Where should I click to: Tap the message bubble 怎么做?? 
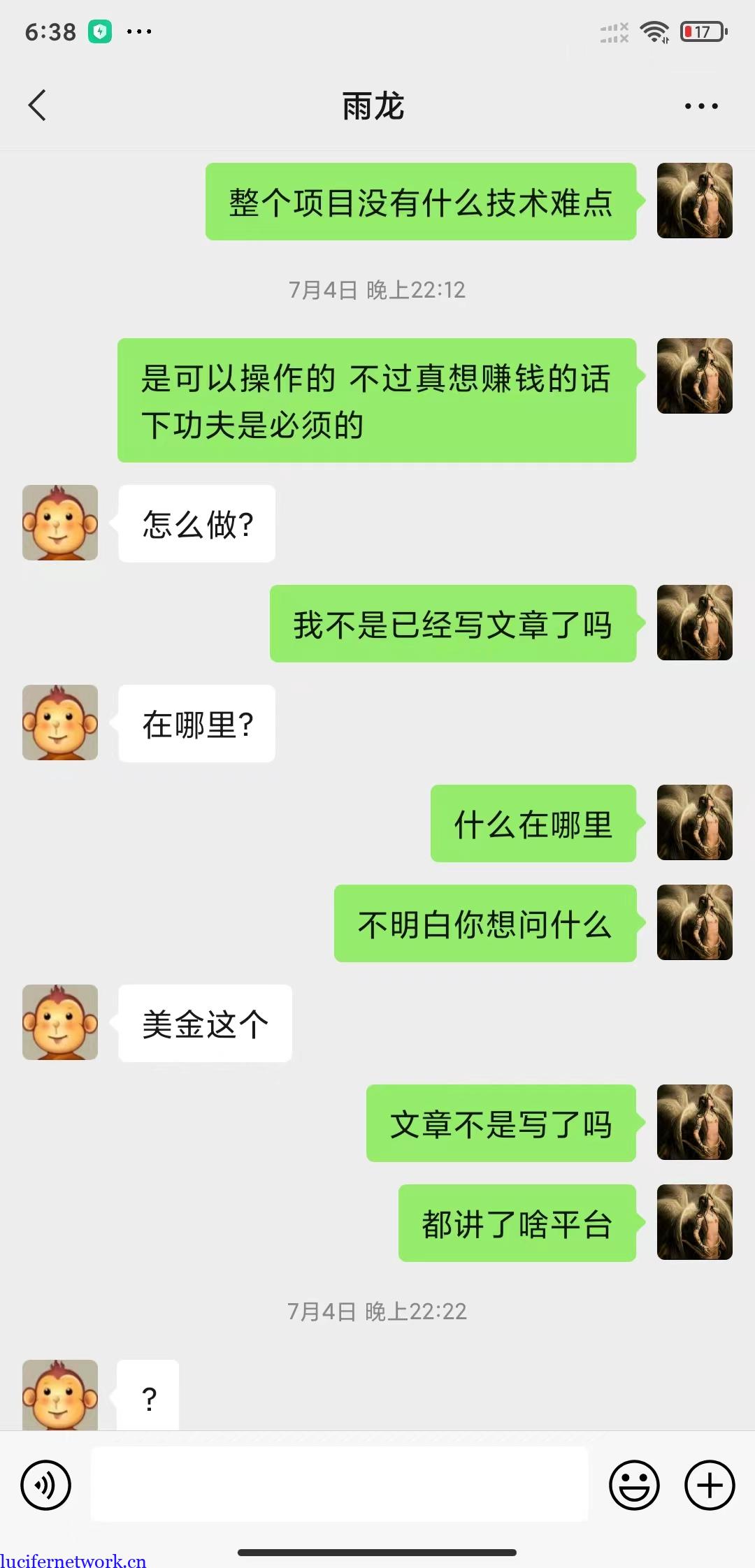(196, 523)
